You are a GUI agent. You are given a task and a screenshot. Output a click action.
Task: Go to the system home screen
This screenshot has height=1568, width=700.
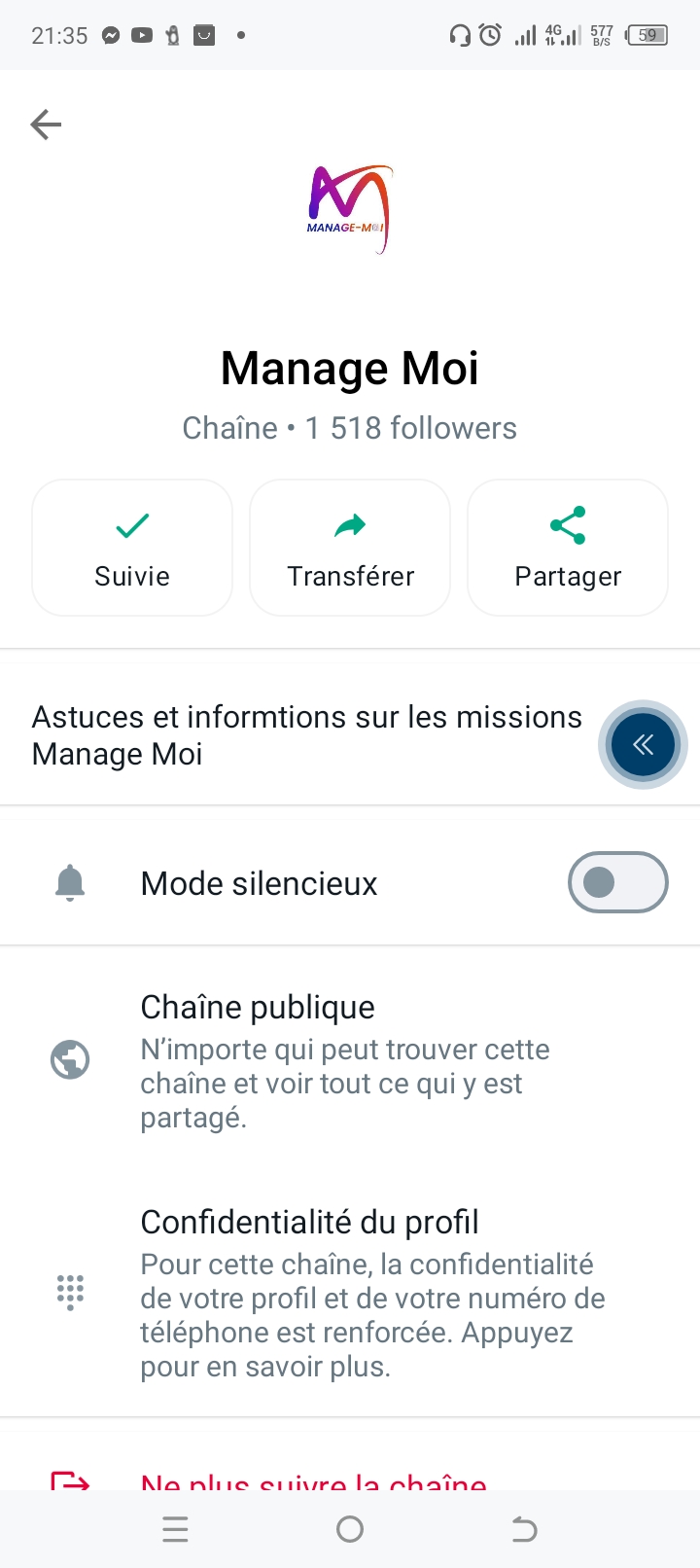coord(350,1530)
